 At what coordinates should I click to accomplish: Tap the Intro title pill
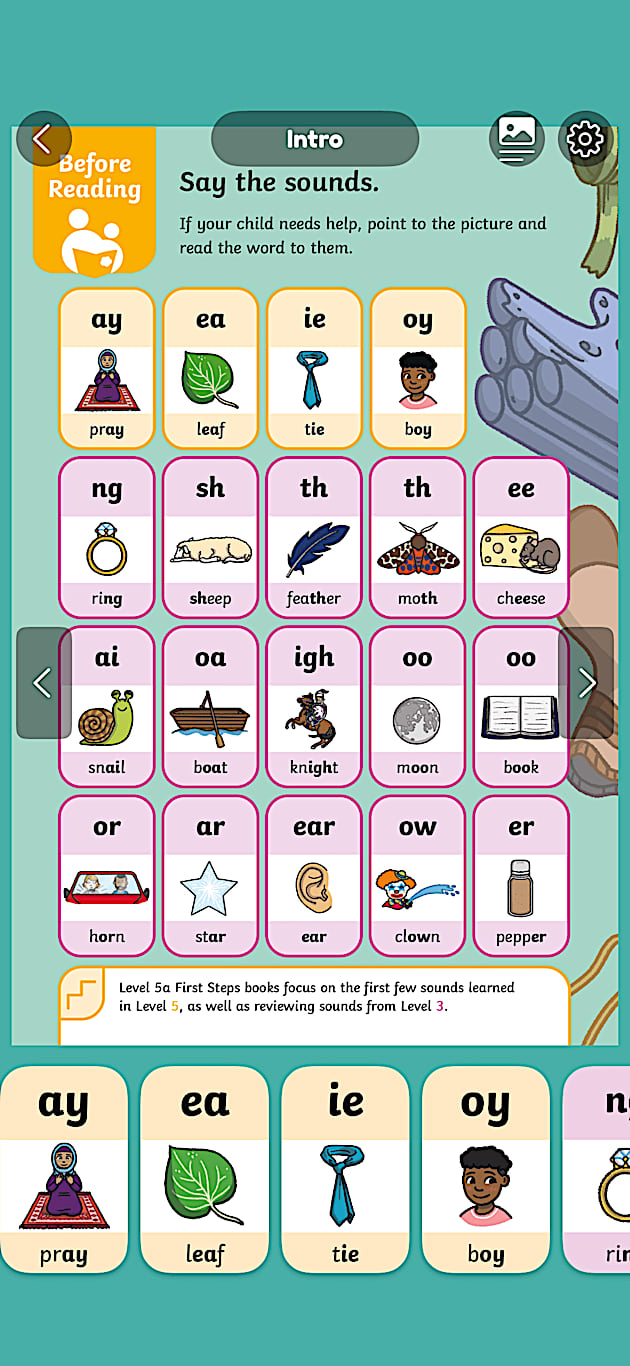[x=314, y=139]
